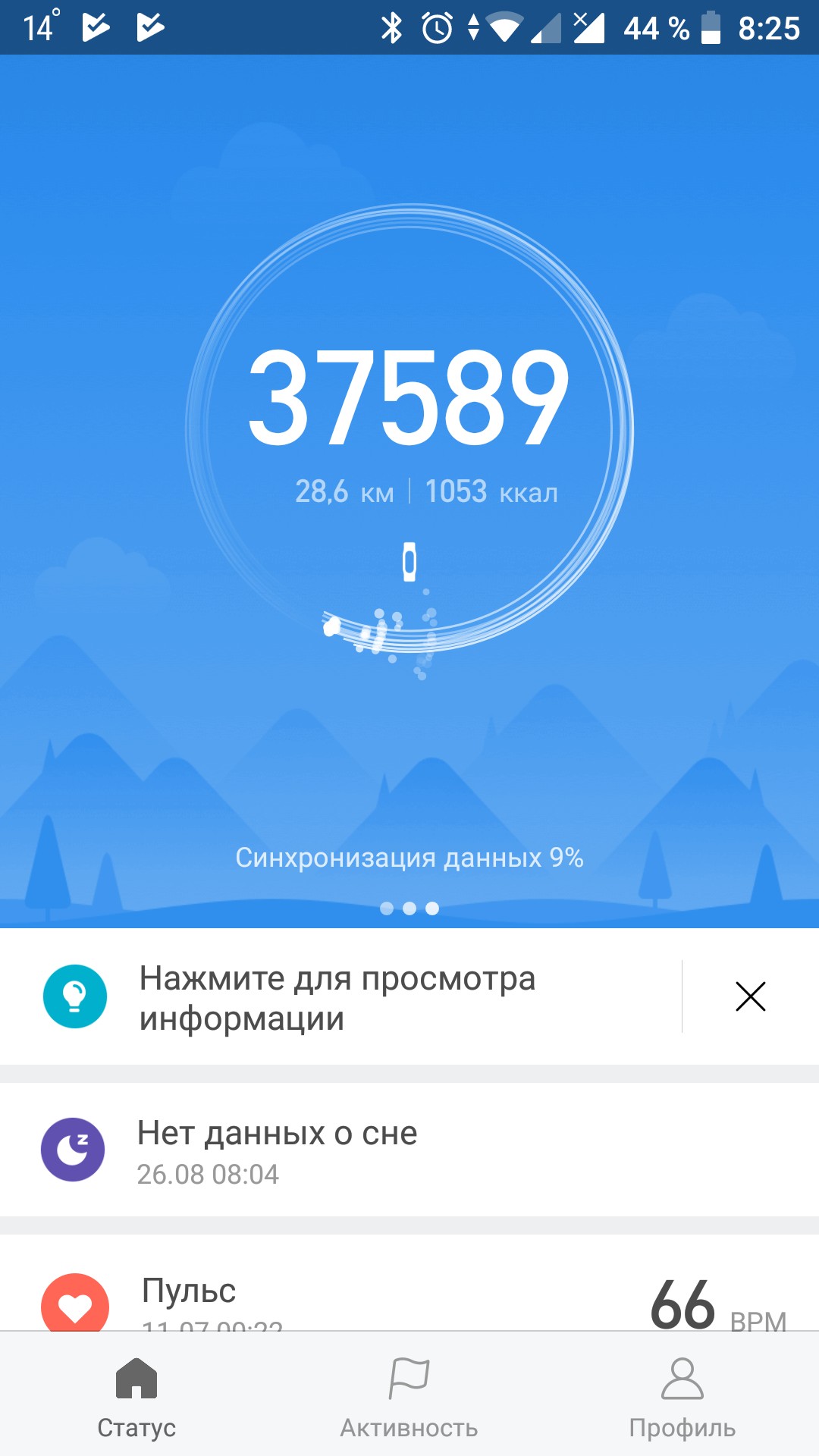Dismiss the information tip banner
This screenshot has width=819, height=1456.
tap(750, 996)
